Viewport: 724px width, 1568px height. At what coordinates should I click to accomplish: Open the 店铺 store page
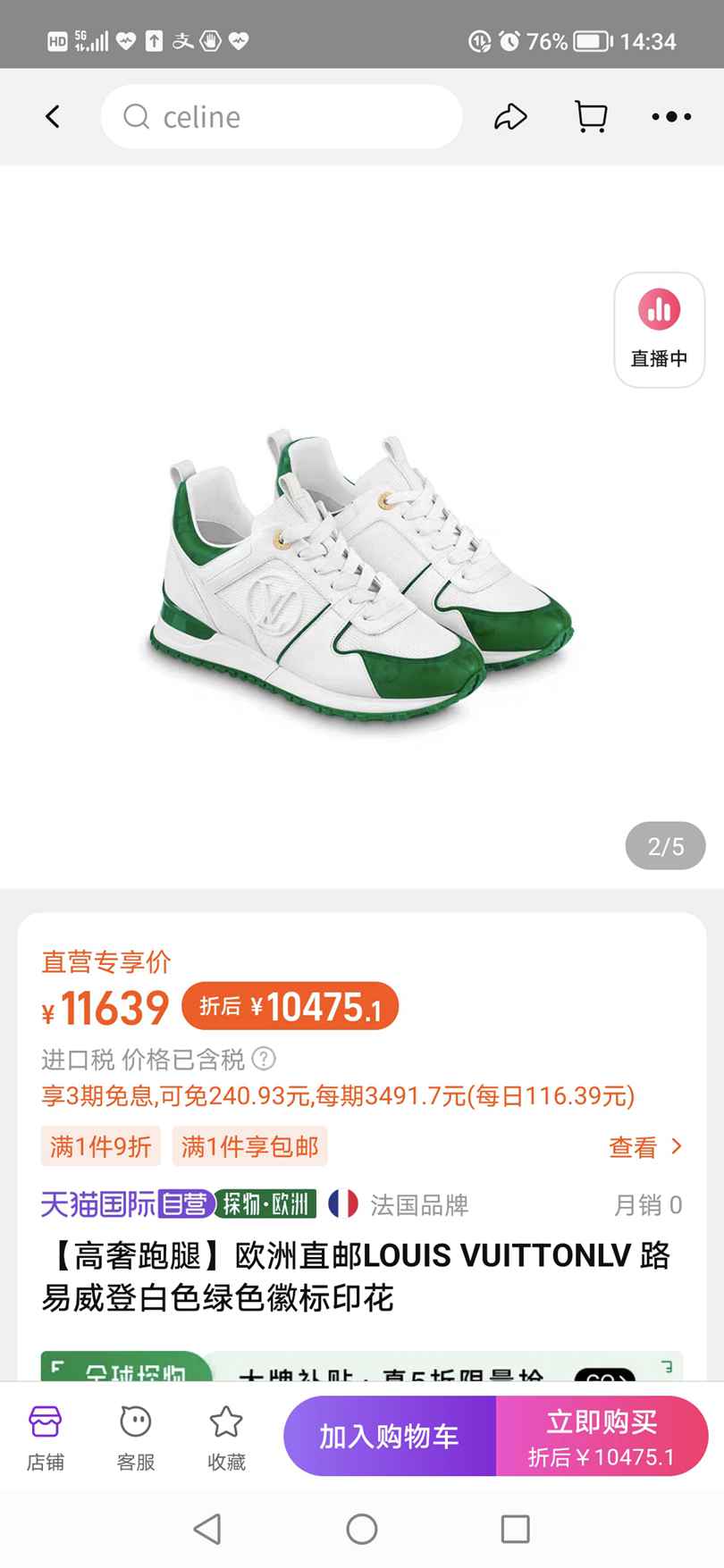[45, 1437]
